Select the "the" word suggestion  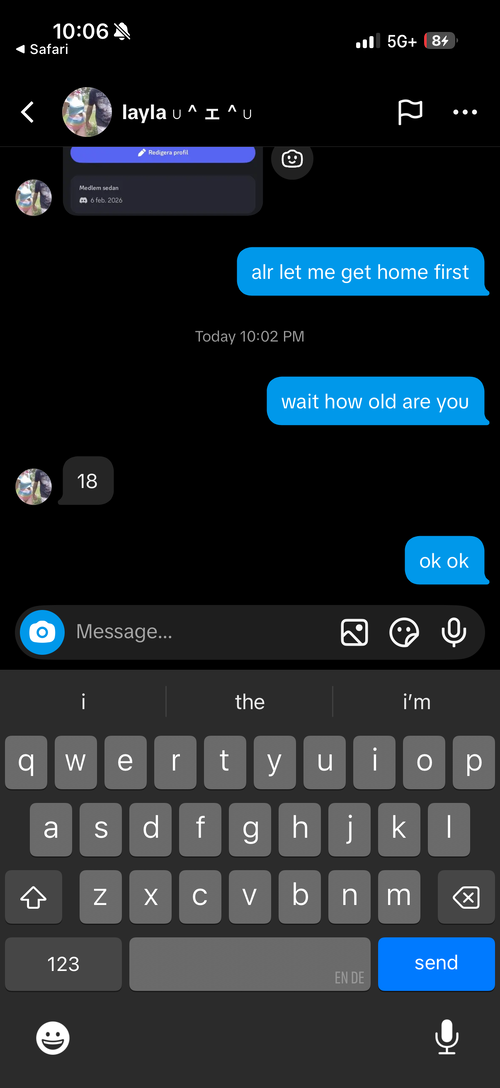click(250, 702)
